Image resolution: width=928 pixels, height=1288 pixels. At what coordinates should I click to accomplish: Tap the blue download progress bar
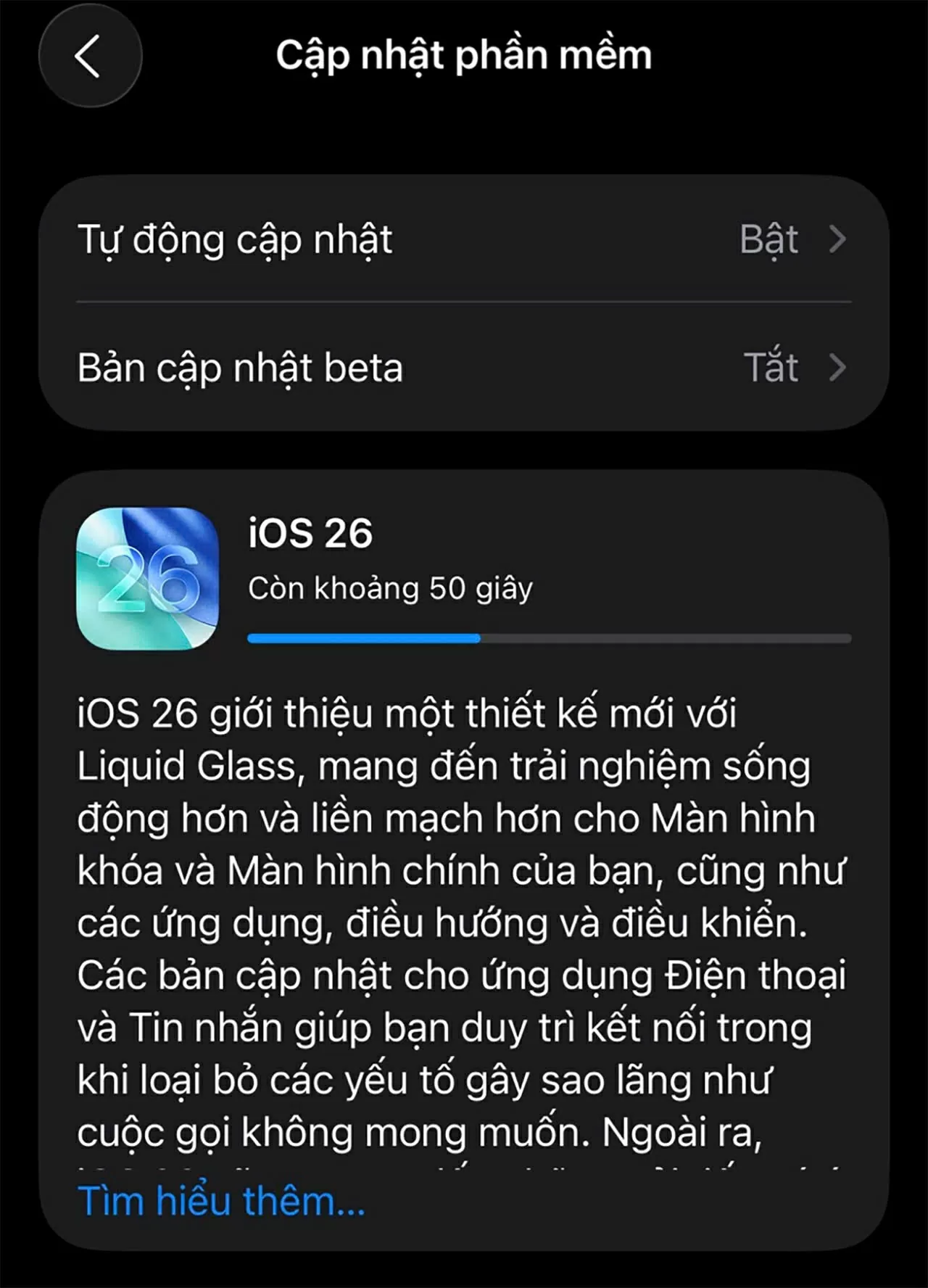[551, 637]
